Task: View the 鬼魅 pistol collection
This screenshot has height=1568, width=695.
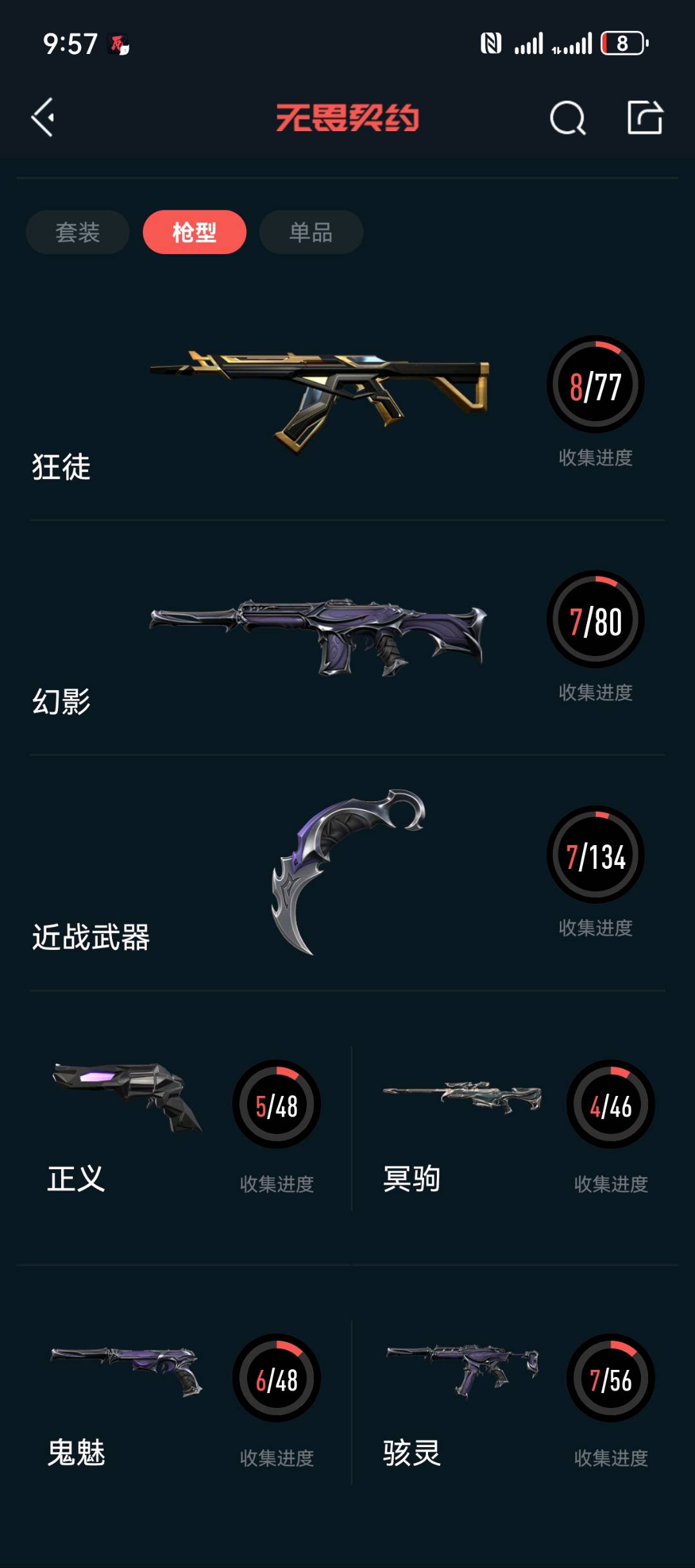Action: [x=185, y=1403]
